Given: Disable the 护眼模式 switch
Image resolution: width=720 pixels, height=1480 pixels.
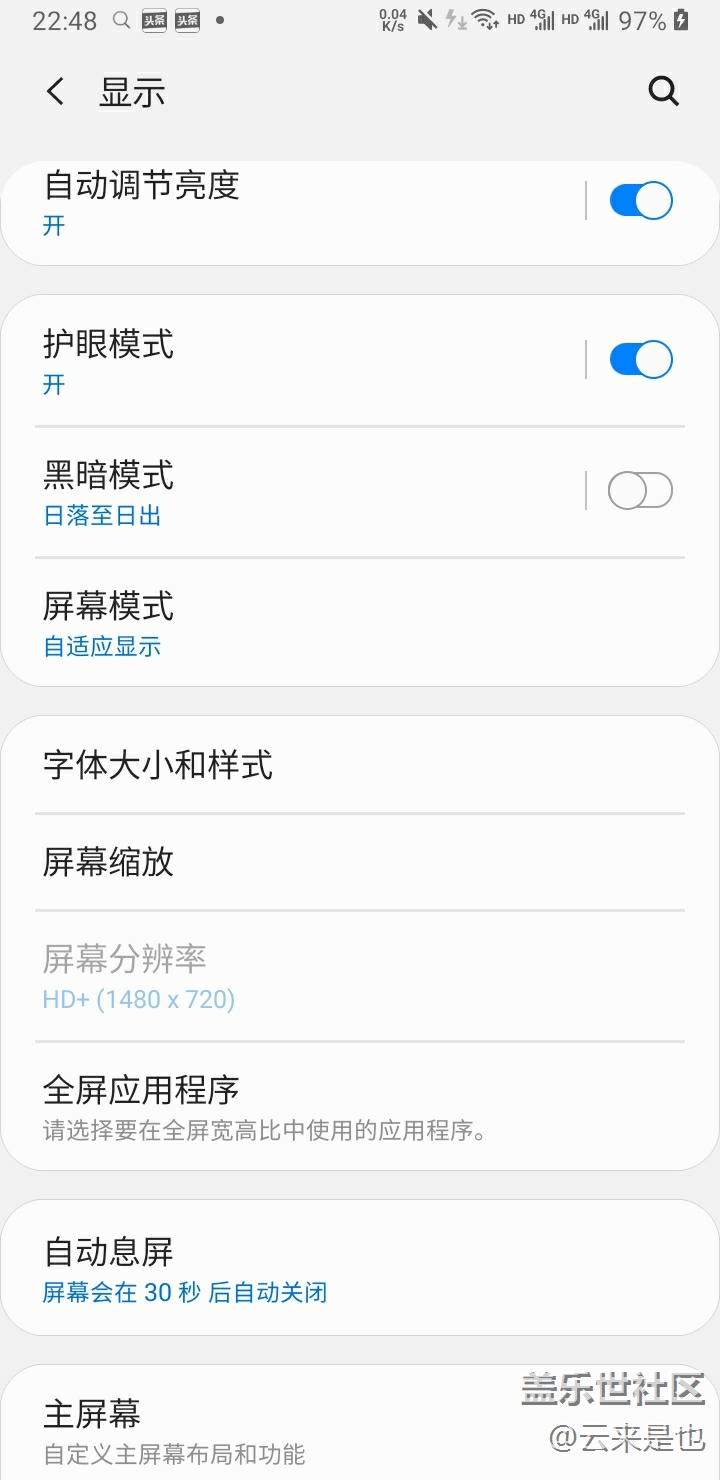Looking at the screenshot, I should click(641, 360).
